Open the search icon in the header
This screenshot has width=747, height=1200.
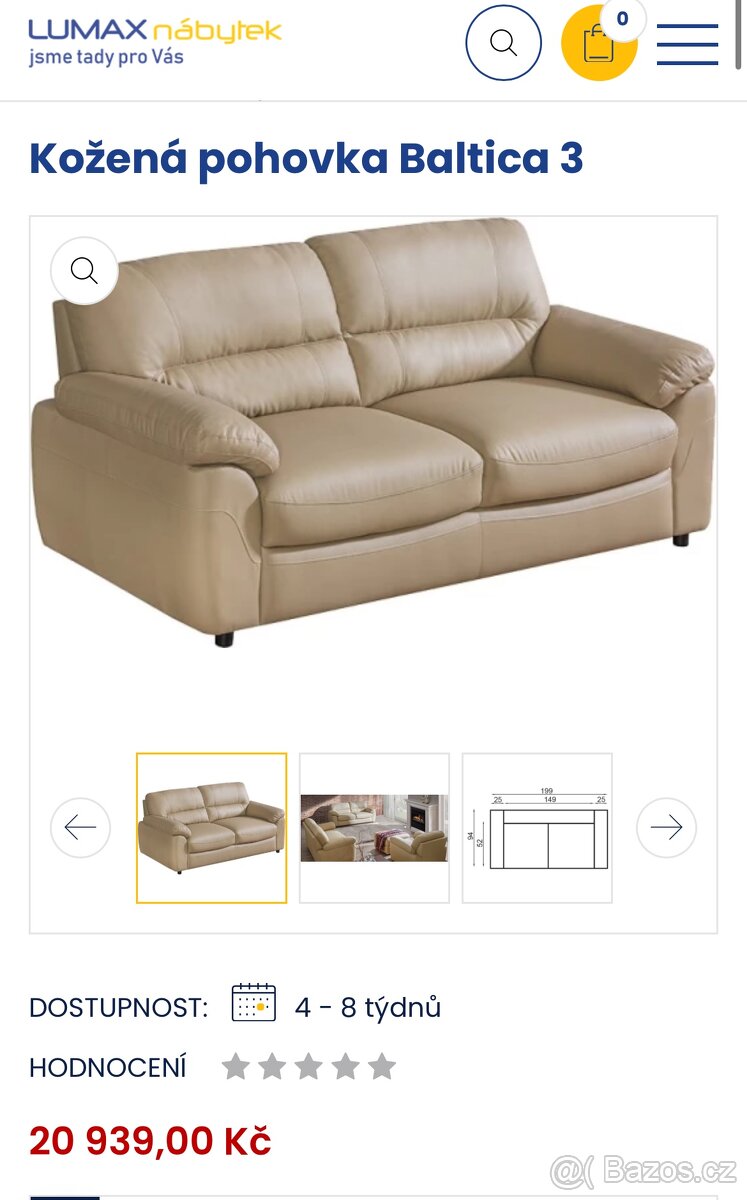tap(503, 43)
